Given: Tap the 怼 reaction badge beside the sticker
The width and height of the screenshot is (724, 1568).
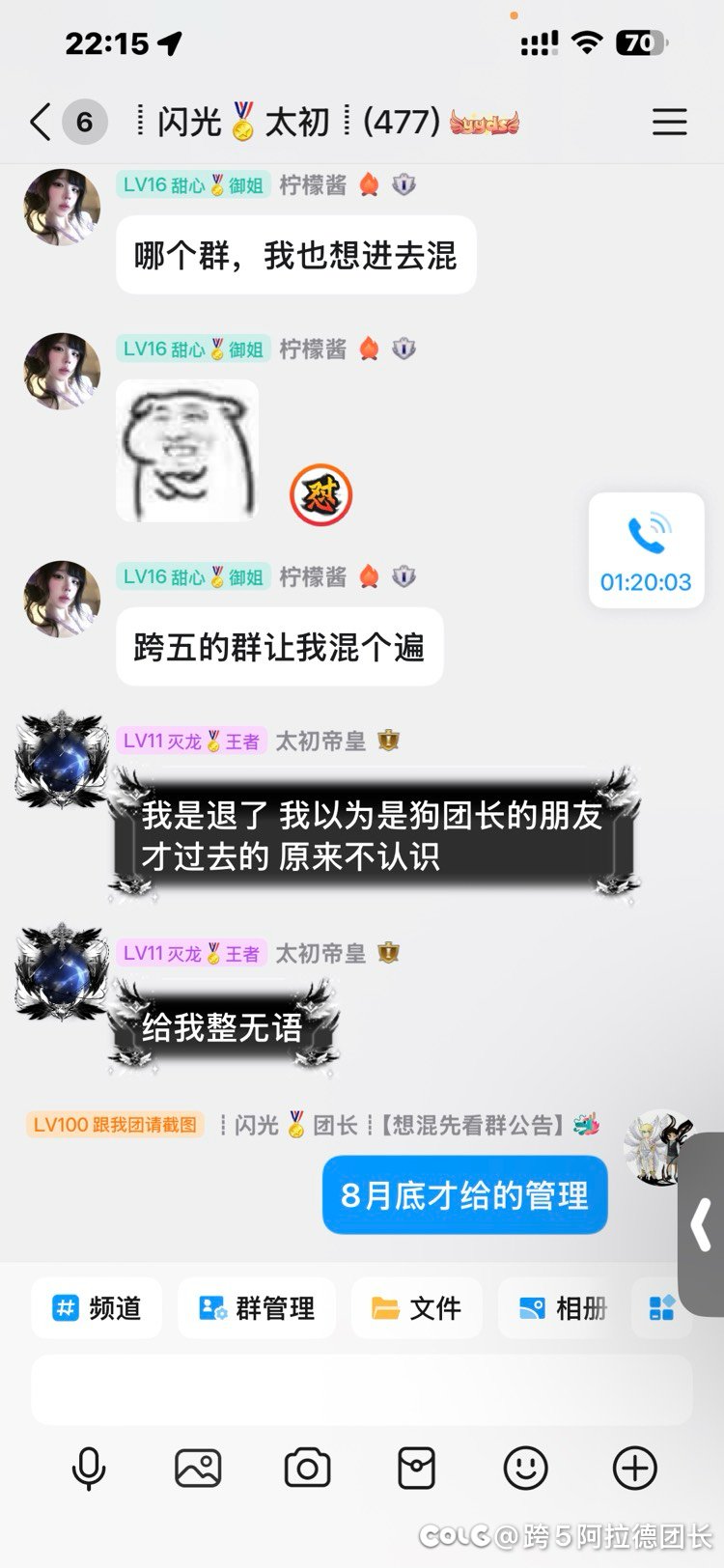Looking at the screenshot, I should tap(321, 495).
